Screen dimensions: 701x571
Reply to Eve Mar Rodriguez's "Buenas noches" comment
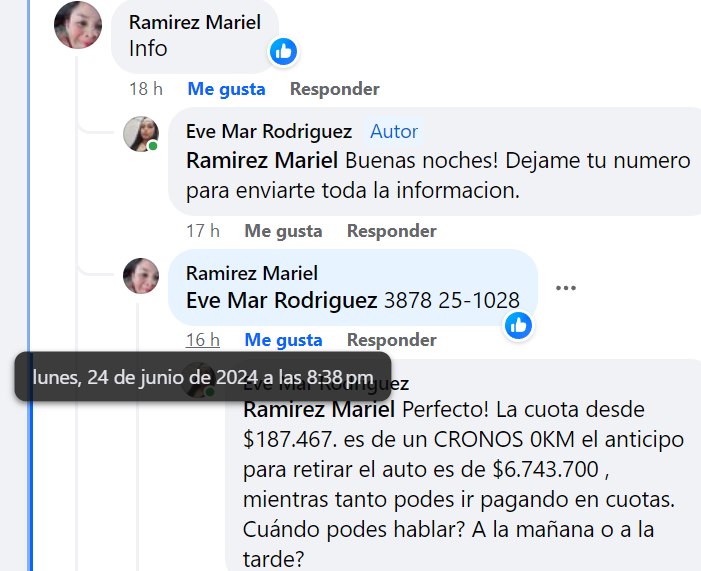pos(391,231)
